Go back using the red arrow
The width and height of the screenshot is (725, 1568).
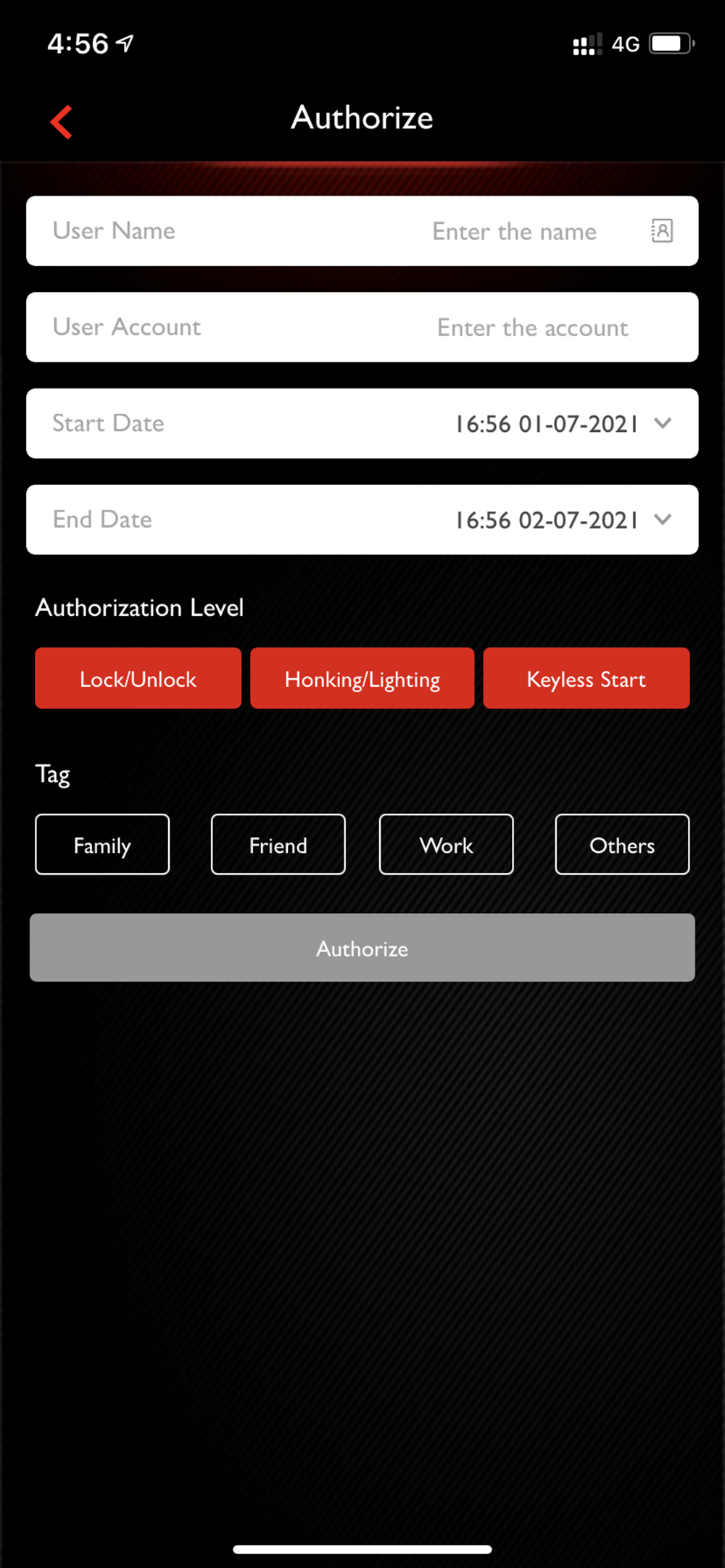(x=62, y=122)
